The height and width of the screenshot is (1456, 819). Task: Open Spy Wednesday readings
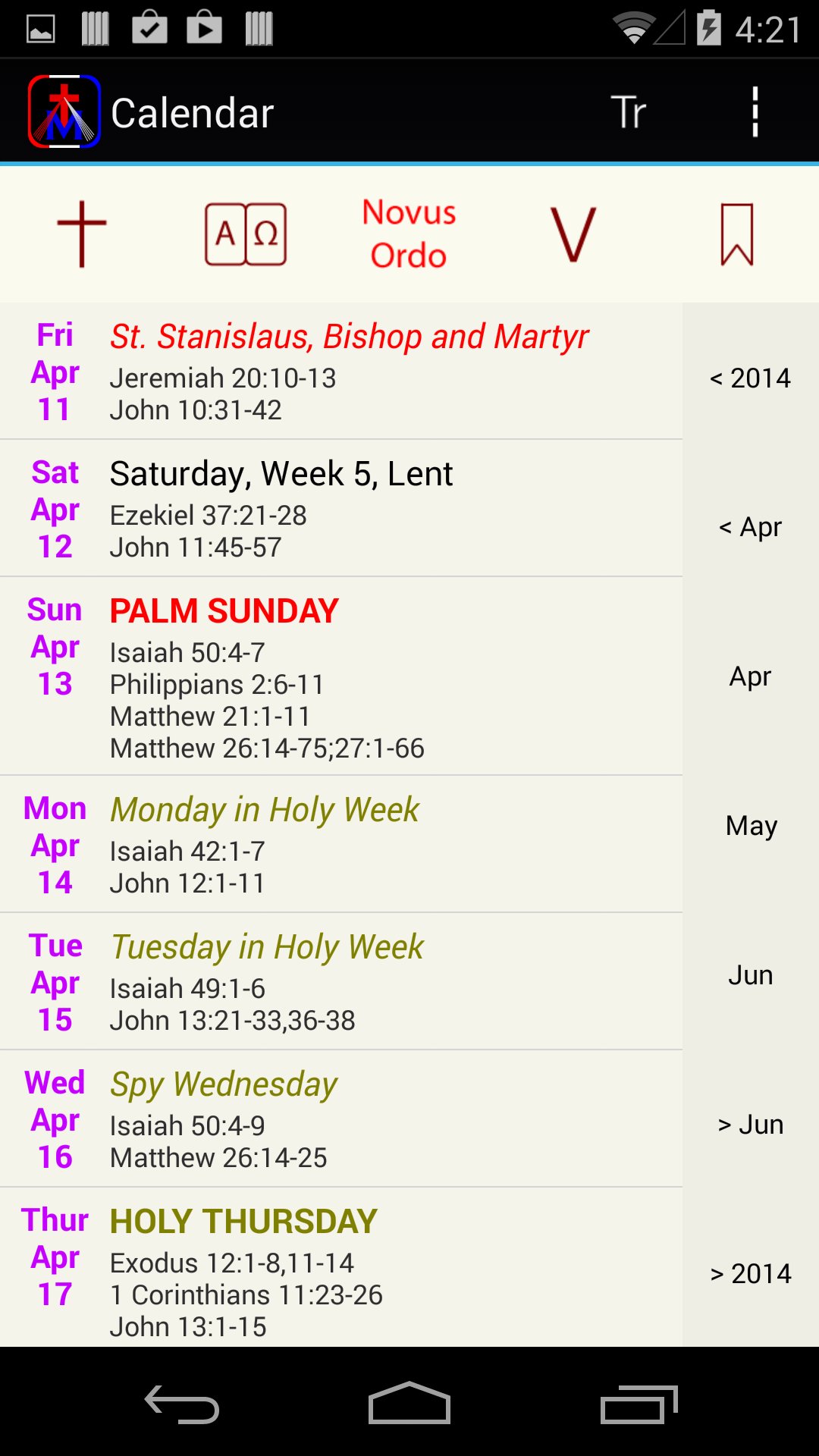[x=341, y=1119]
